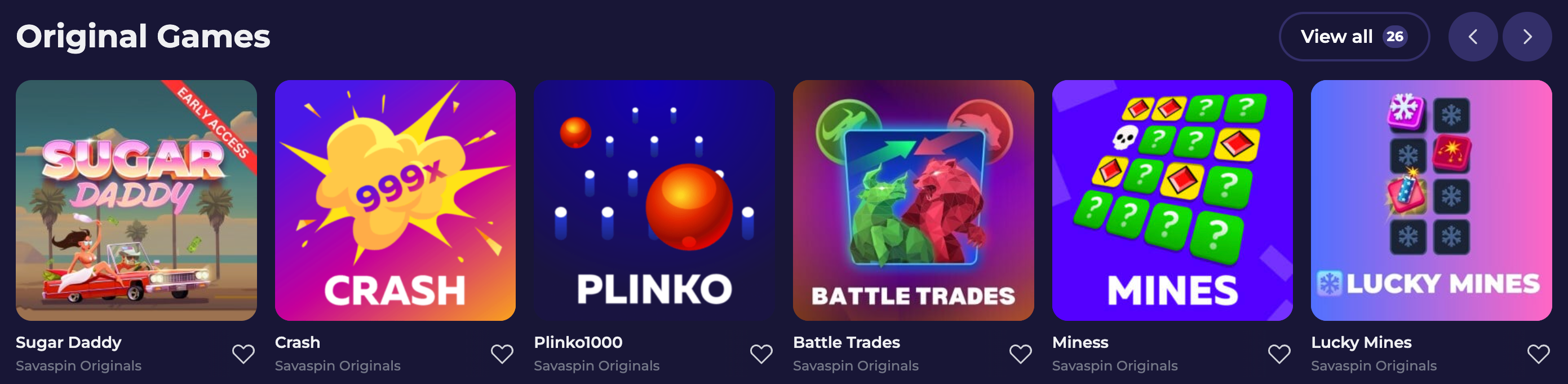Tap the heart icon next to Miness
The width and height of the screenshot is (1568, 384).
(x=1279, y=354)
